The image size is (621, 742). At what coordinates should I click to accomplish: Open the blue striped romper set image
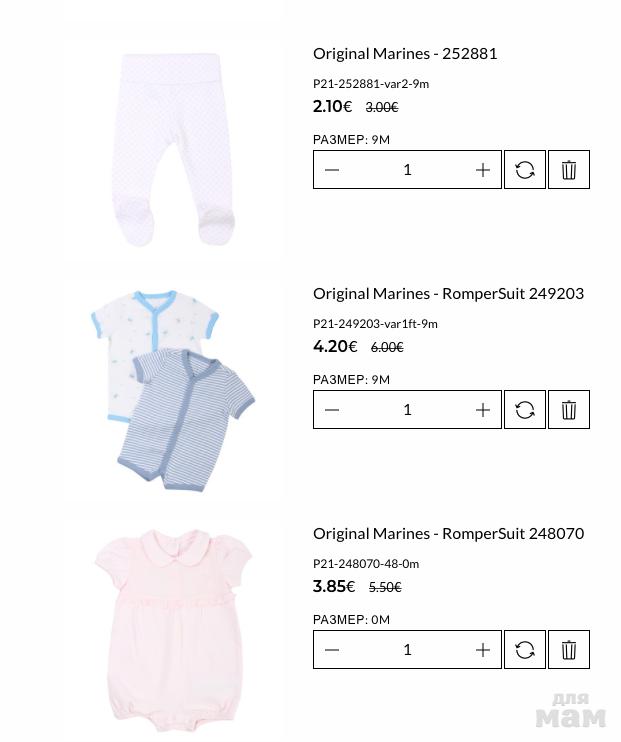coord(175,390)
